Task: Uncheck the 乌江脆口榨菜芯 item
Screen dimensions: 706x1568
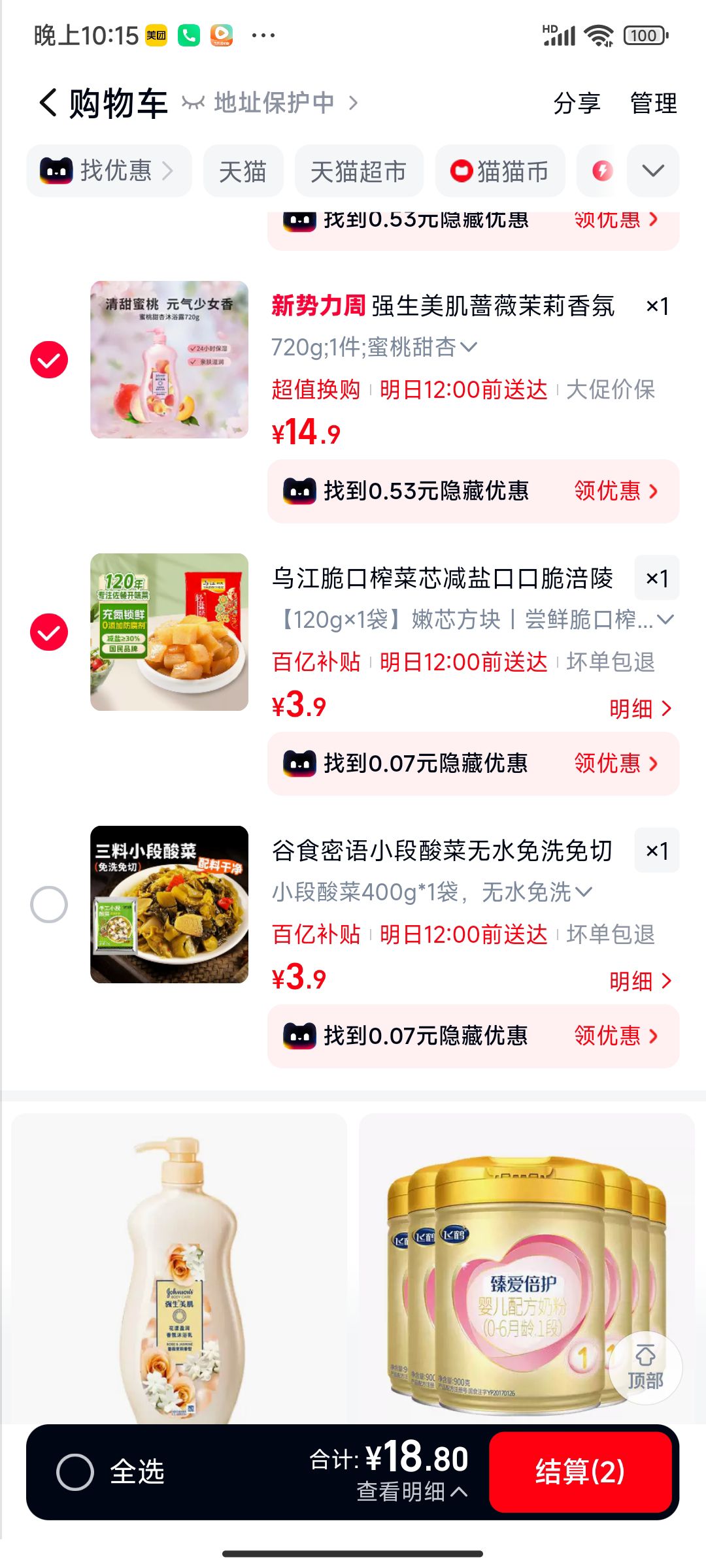Action: [x=49, y=632]
